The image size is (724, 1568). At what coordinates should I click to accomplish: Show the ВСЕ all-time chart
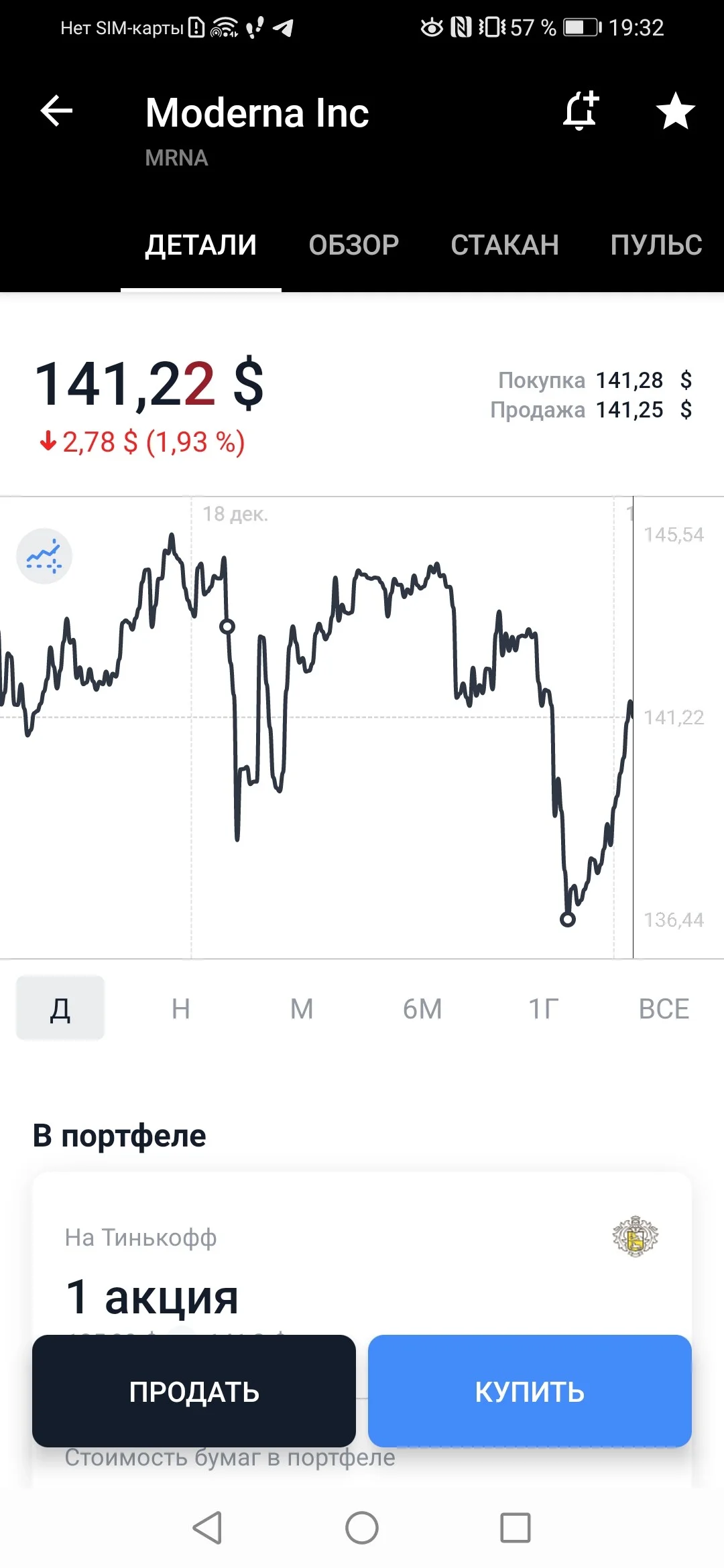(x=664, y=1008)
